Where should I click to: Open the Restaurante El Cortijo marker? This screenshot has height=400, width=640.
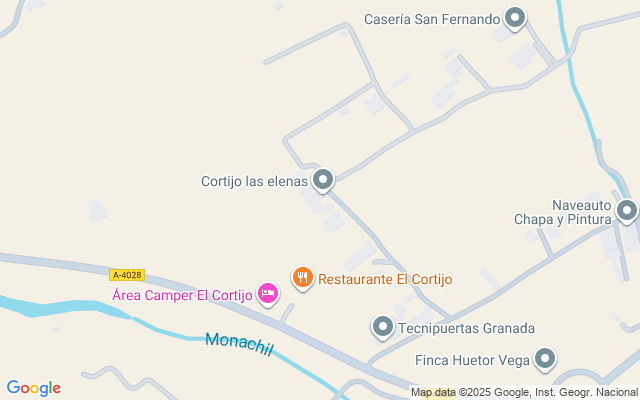point(303,278)
